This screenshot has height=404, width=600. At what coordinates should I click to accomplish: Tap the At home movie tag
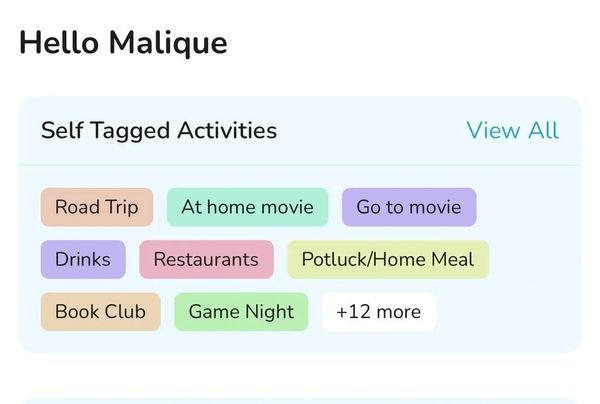[247, 207]
